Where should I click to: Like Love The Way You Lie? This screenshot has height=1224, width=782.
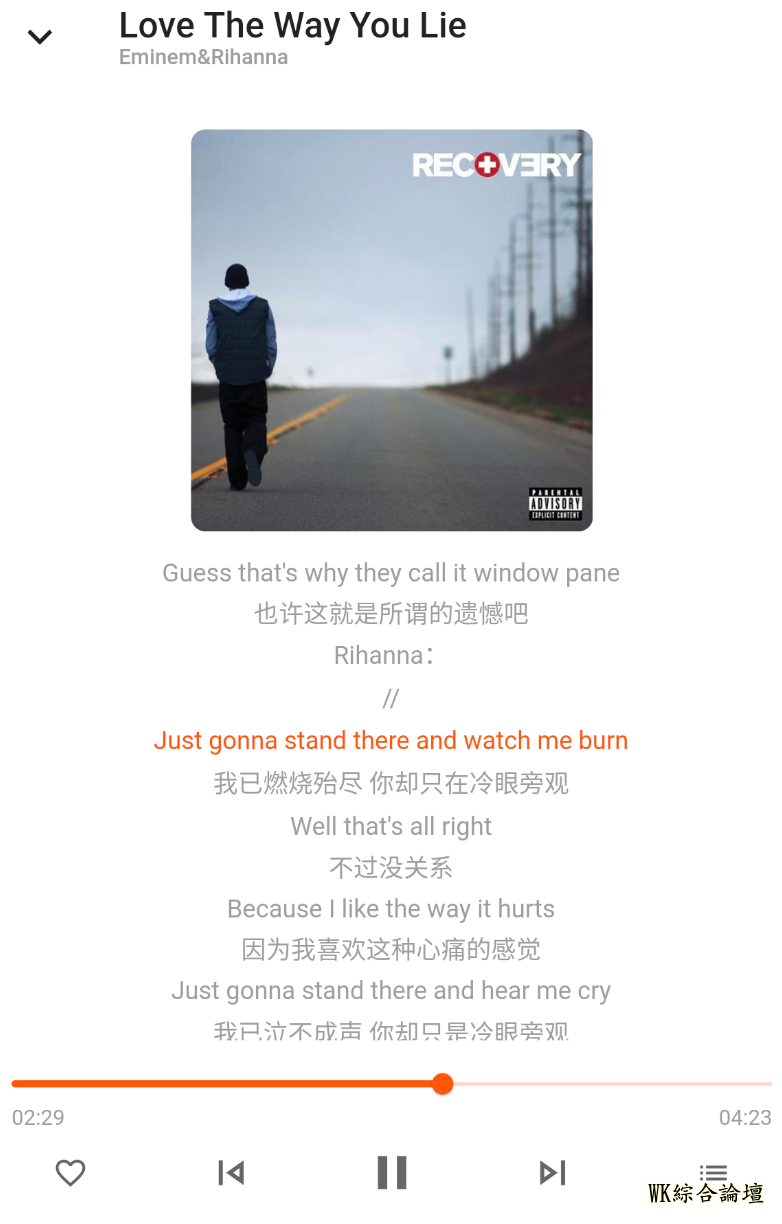tap(70, 1172)
